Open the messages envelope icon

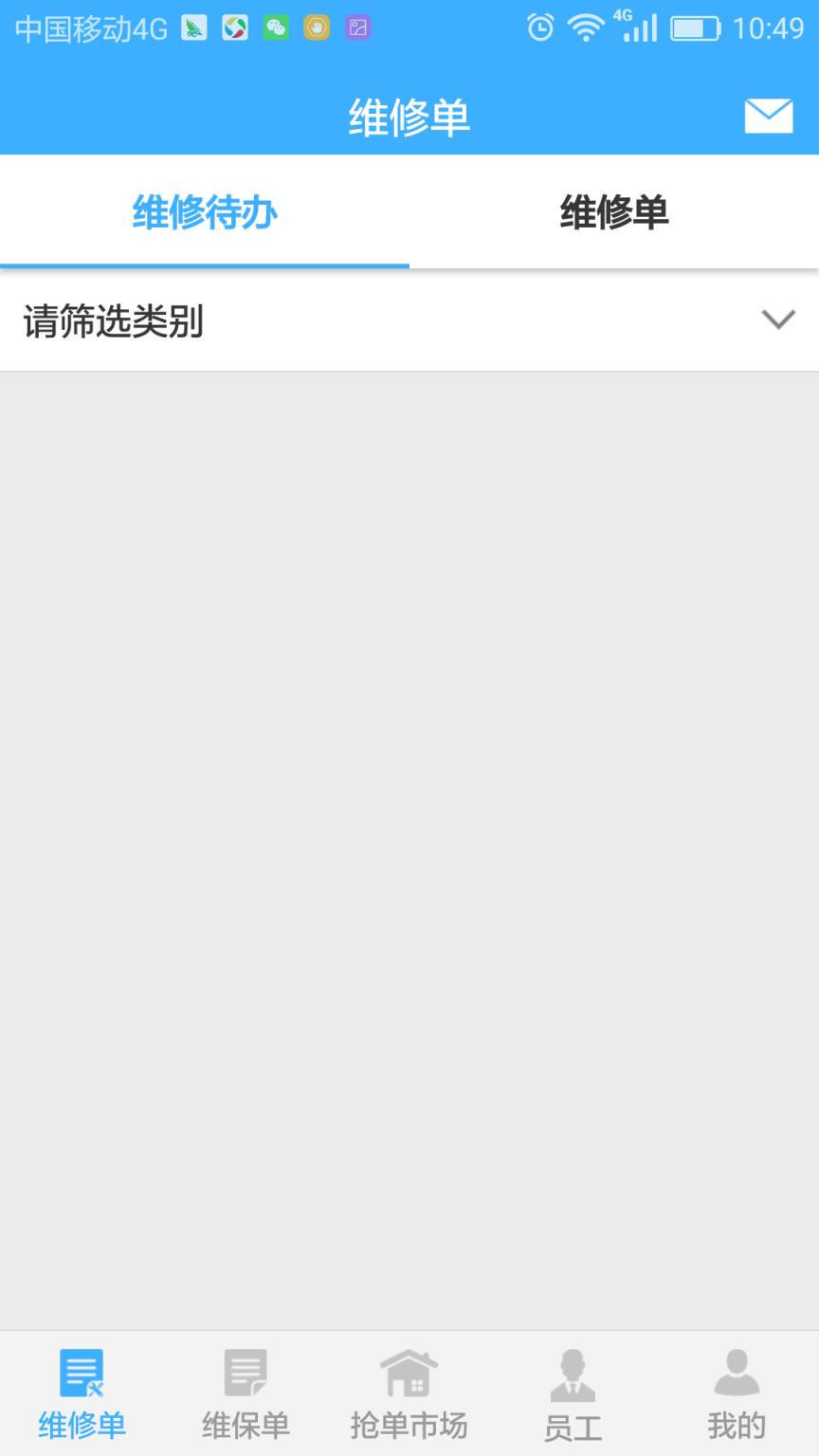769,116
